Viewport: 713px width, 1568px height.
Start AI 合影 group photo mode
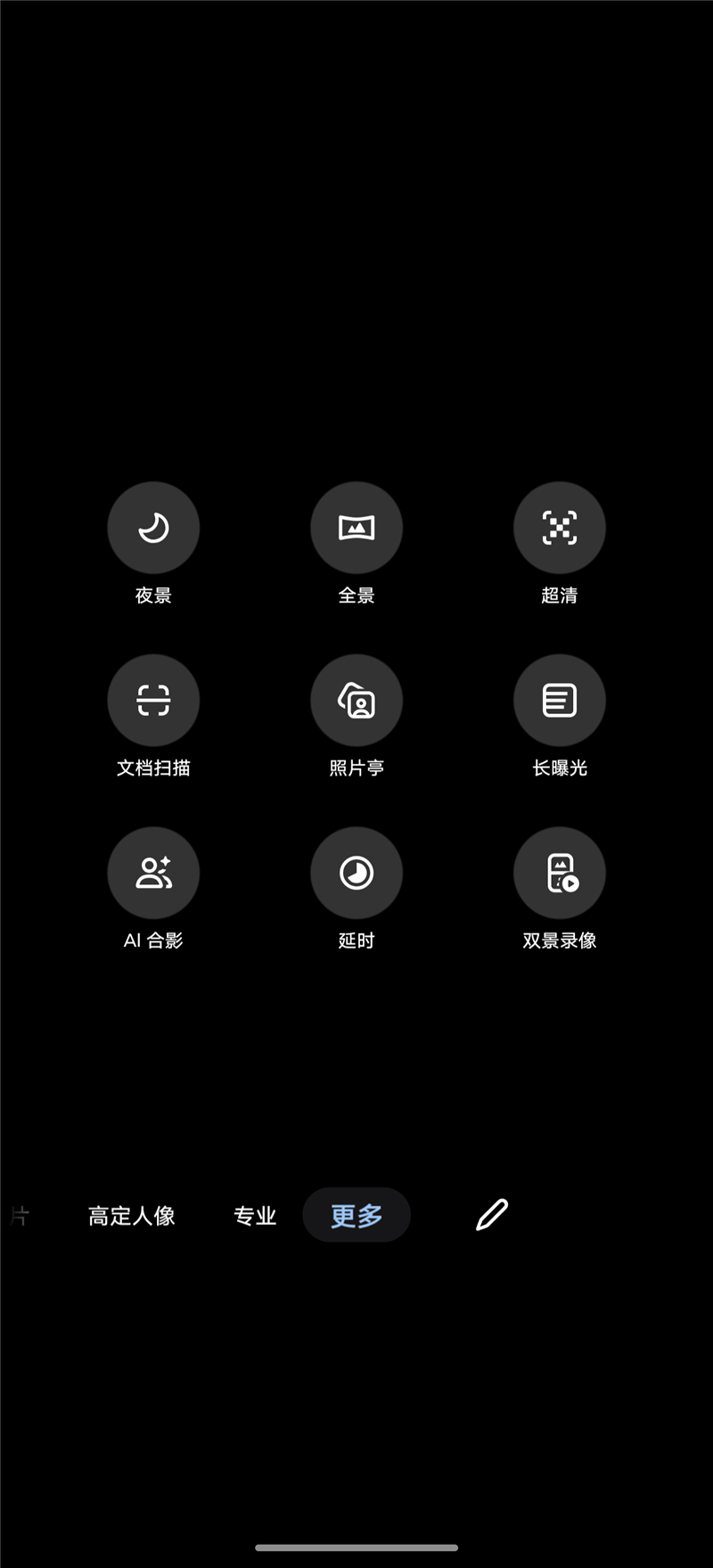[153, 873]
